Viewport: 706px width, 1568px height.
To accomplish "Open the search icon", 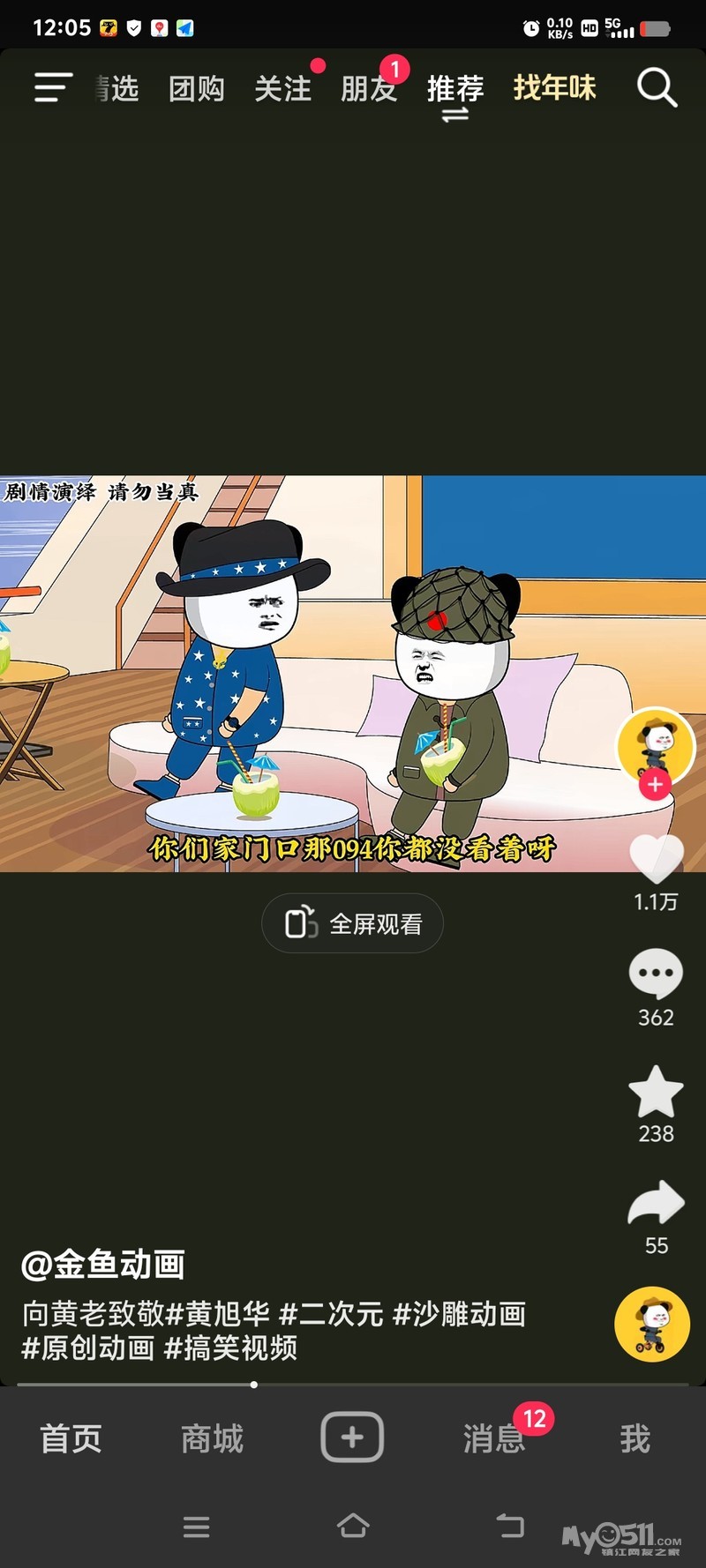I will [657, 88].
